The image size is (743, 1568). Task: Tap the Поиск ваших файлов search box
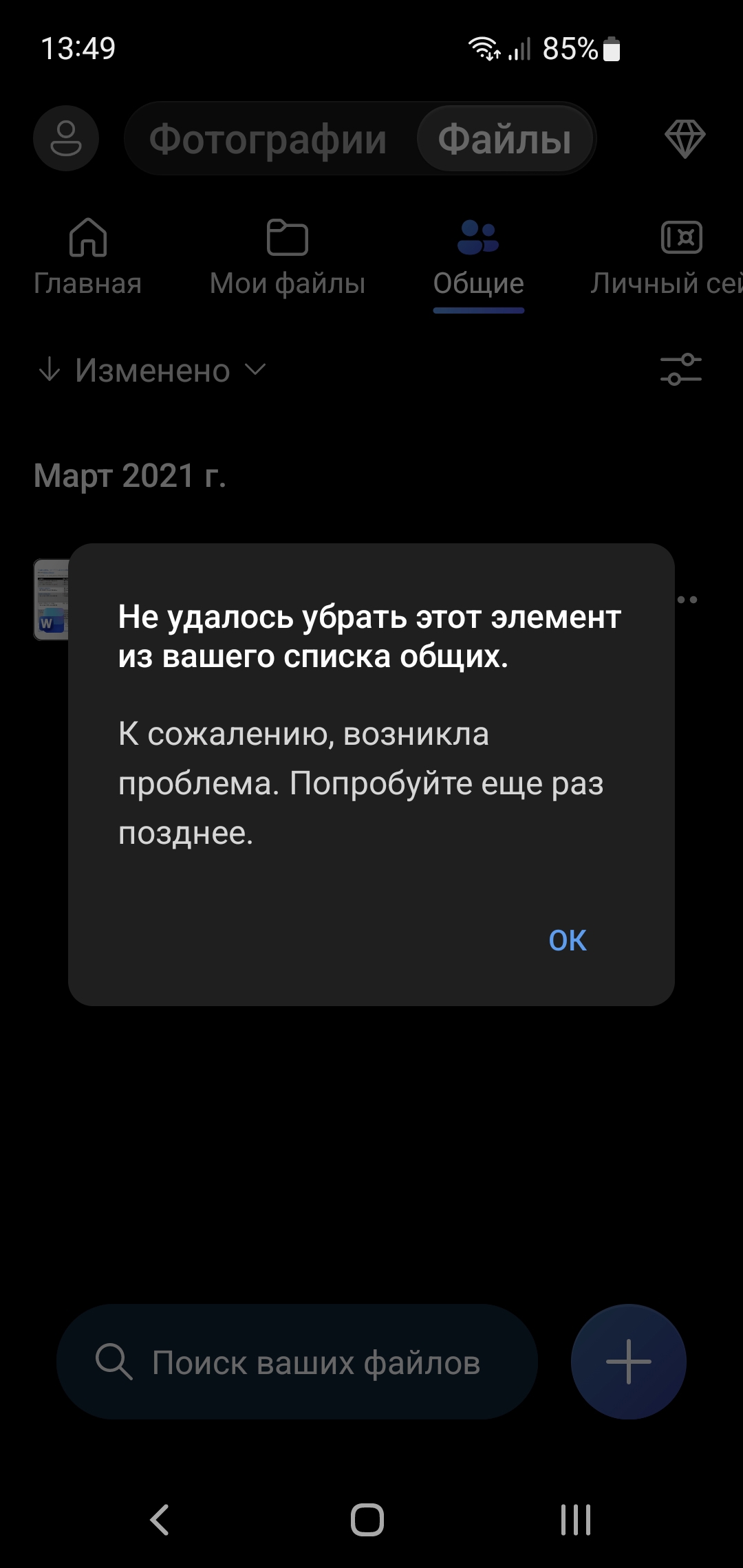[297, 1362]
